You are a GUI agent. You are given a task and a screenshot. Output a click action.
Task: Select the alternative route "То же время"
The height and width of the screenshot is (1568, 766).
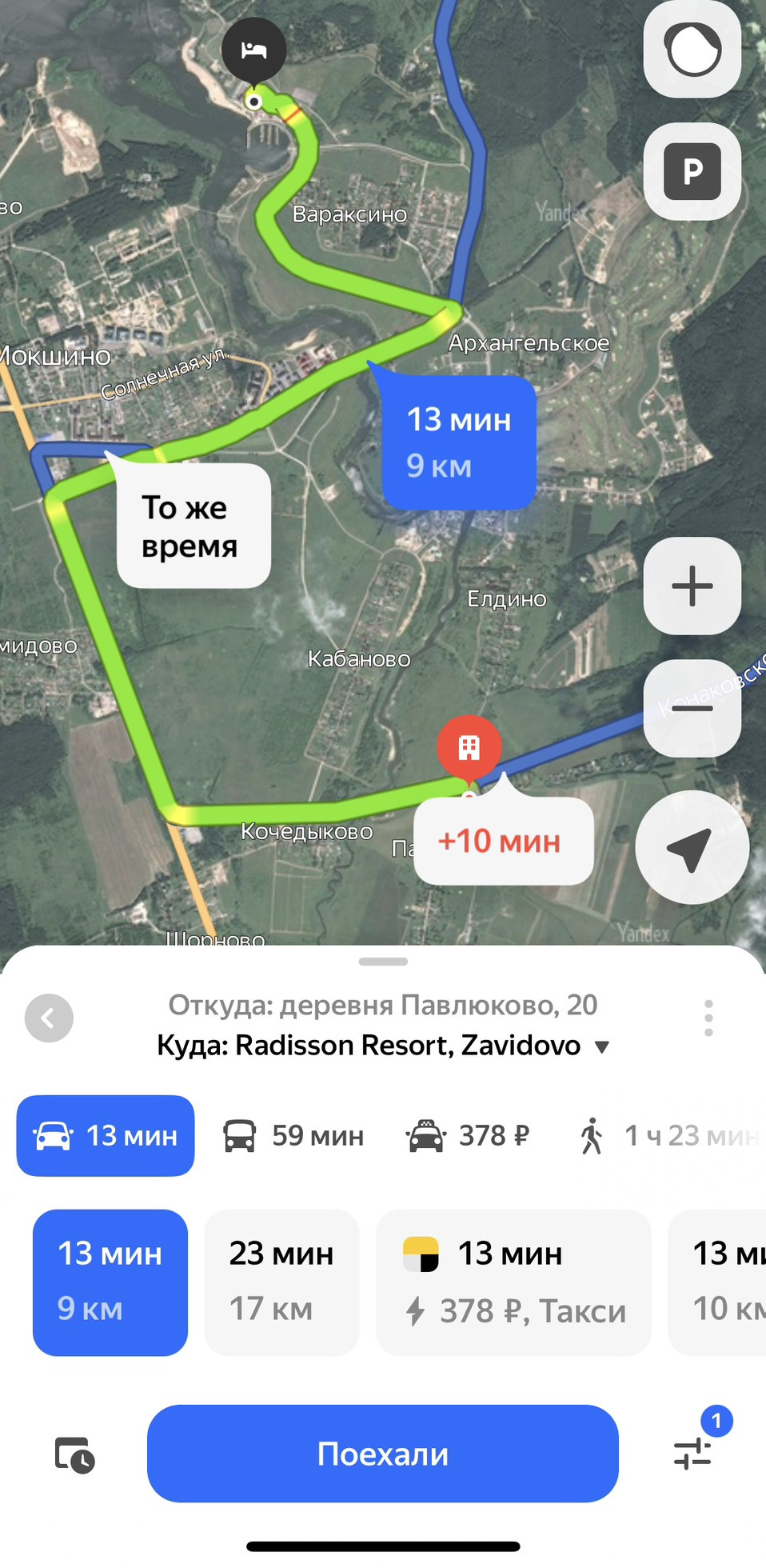[x=193, y=526]
